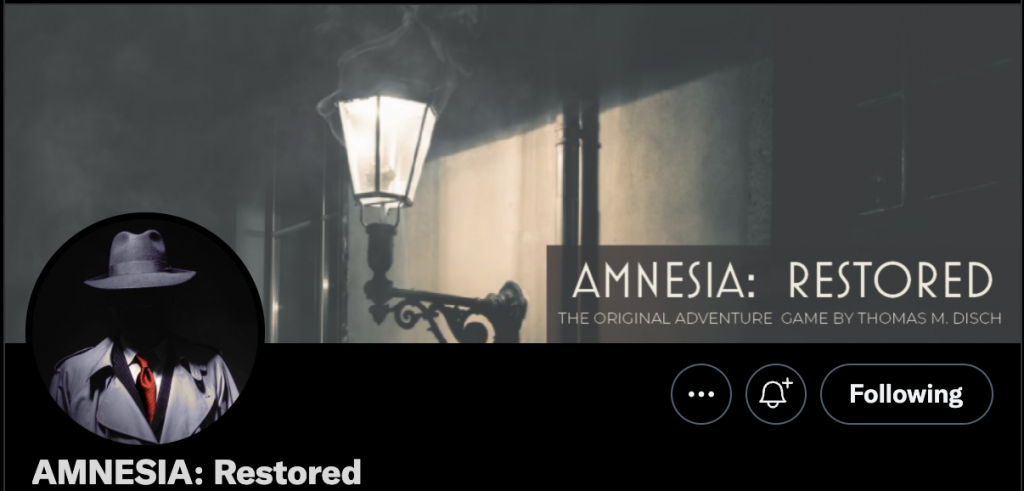Tap the Following button to unfollow
The image size is (1024, 491).
coord(906,394)
